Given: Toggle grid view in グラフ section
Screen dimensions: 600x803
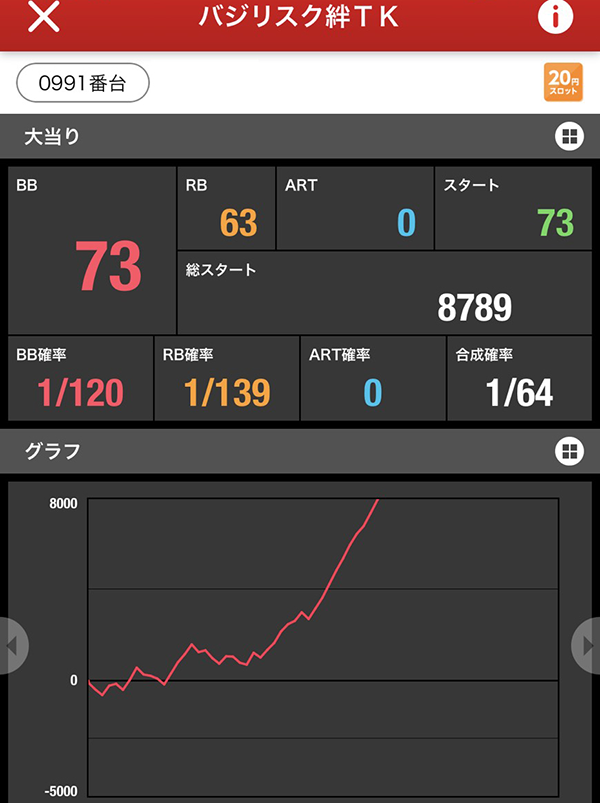Looking at the screenshot, I should [x=569, y=451].
